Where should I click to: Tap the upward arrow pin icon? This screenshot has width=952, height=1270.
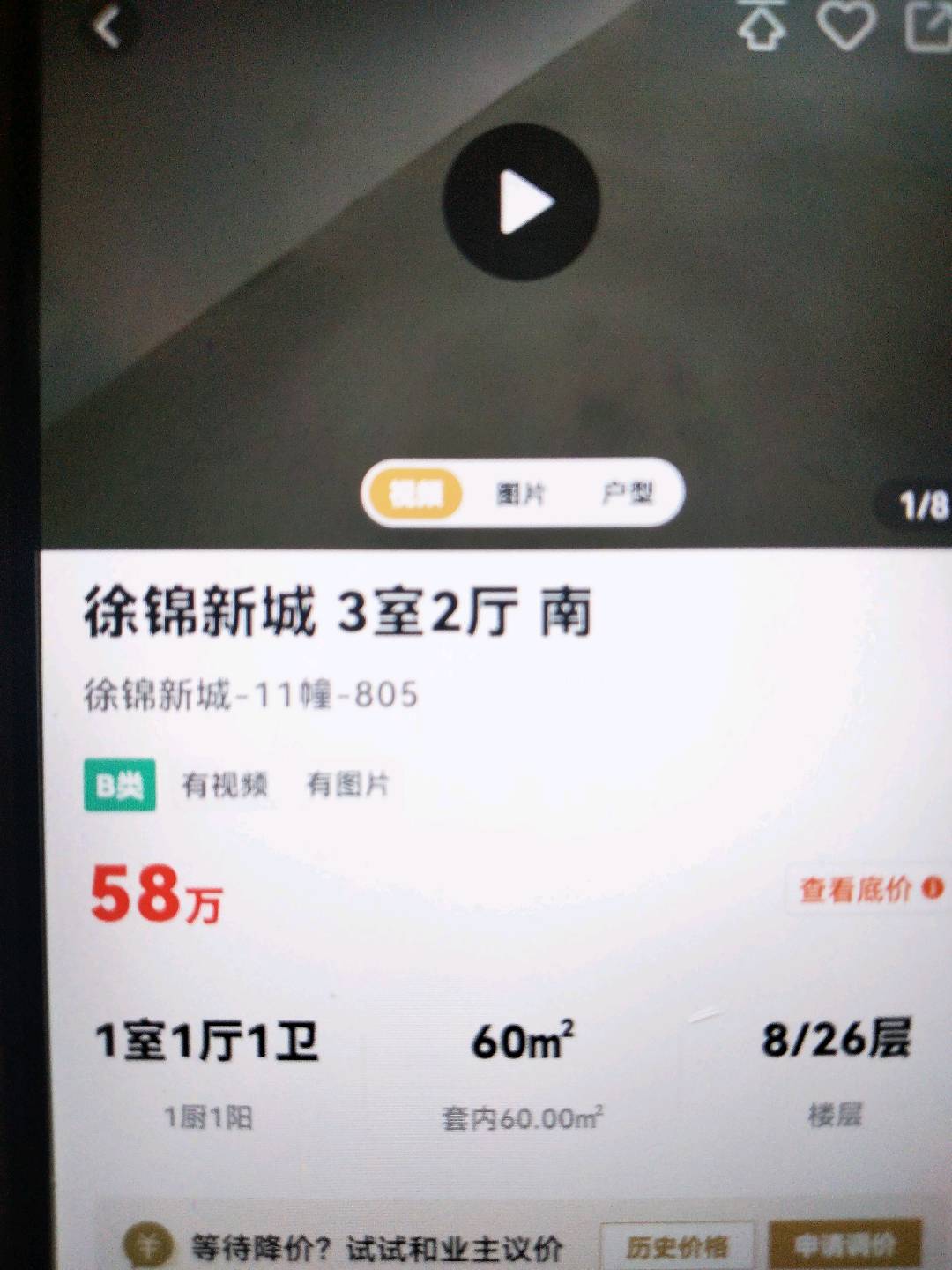762,25
